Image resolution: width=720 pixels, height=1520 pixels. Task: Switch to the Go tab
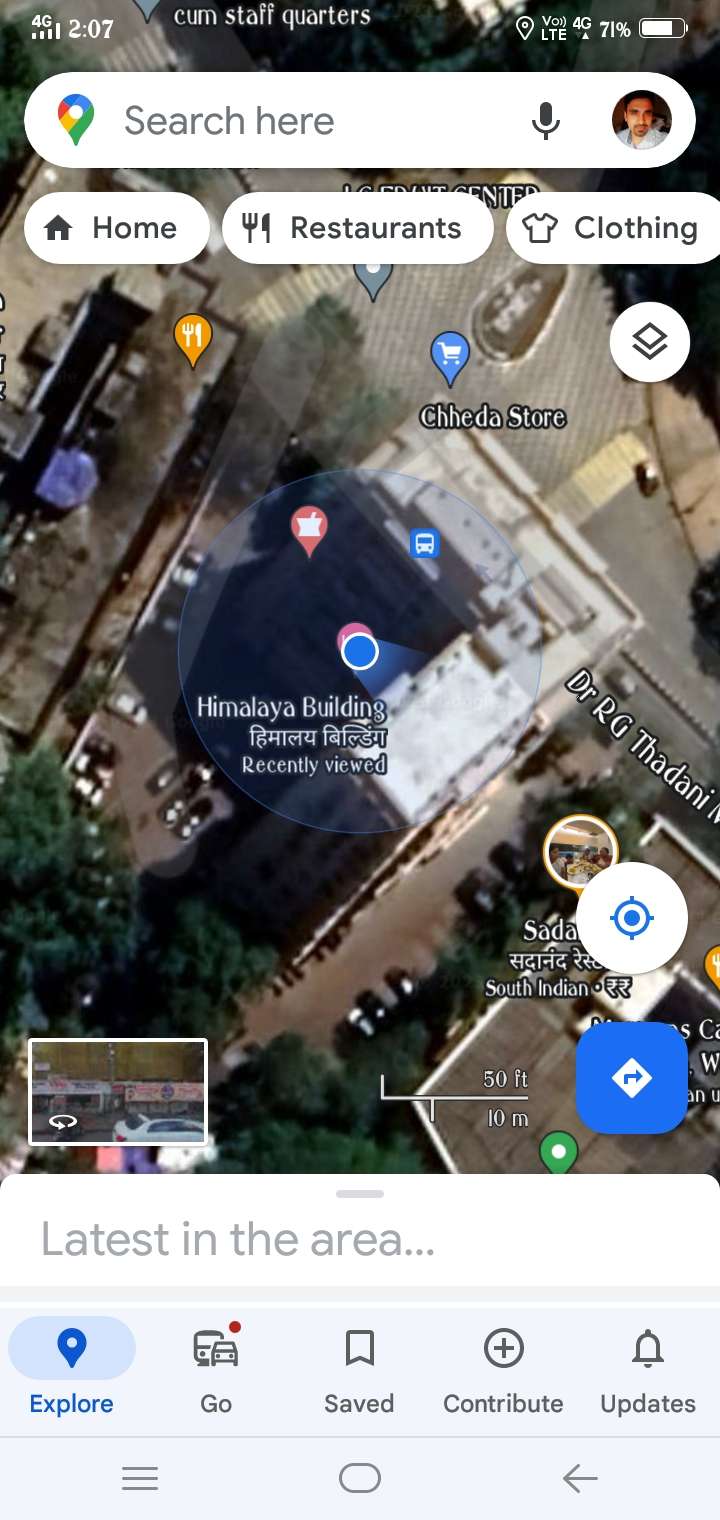coord(216,1370)
